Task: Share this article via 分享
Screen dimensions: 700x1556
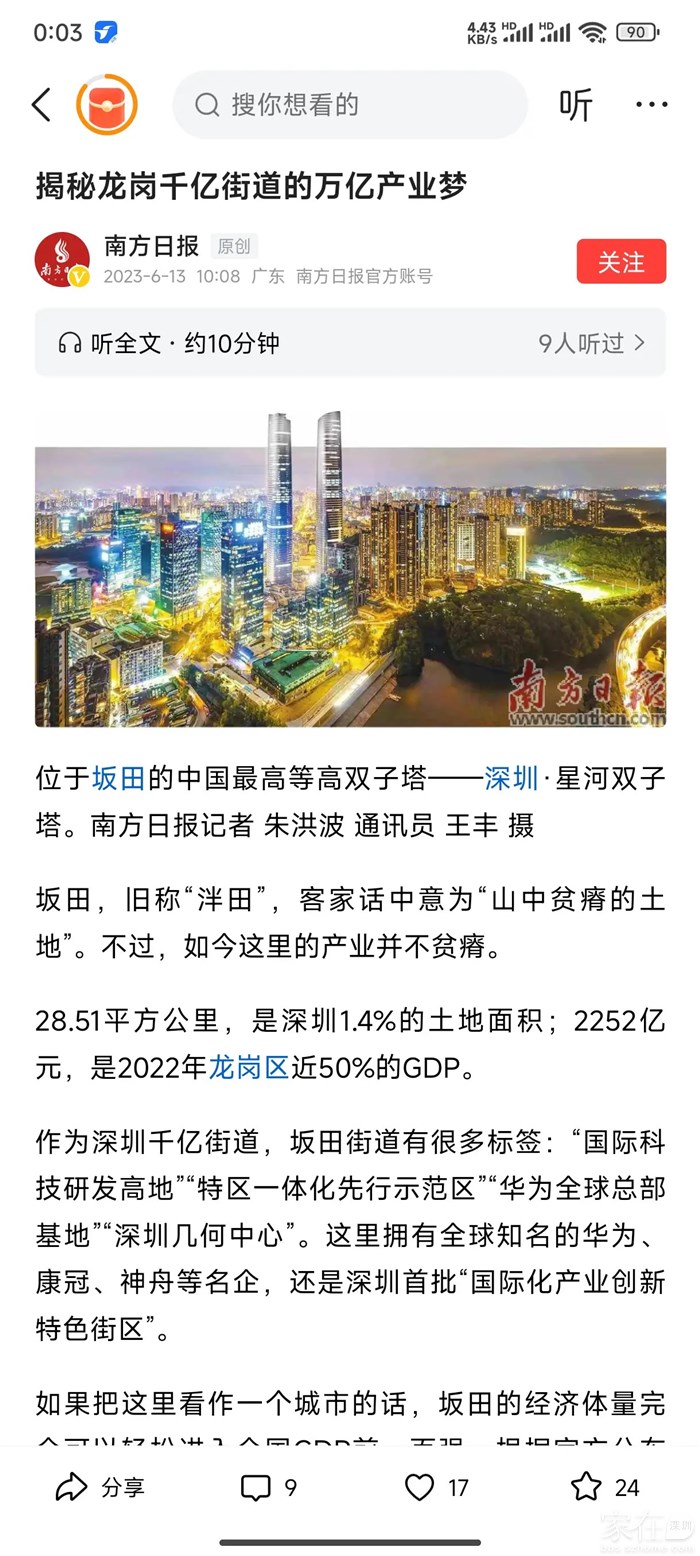Action: point(100,1487)
